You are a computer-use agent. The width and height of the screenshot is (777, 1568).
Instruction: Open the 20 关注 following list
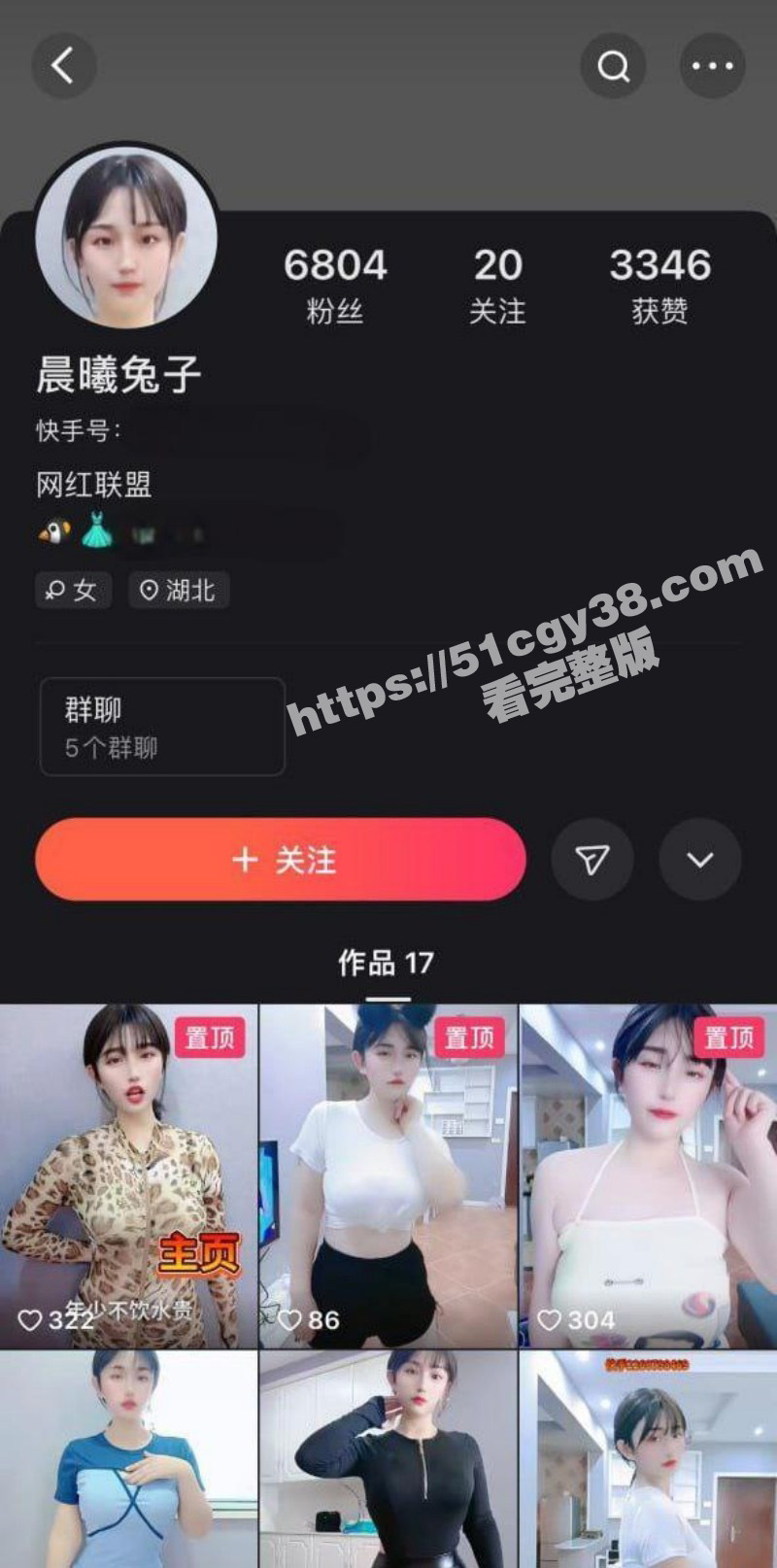coord(497,284)
